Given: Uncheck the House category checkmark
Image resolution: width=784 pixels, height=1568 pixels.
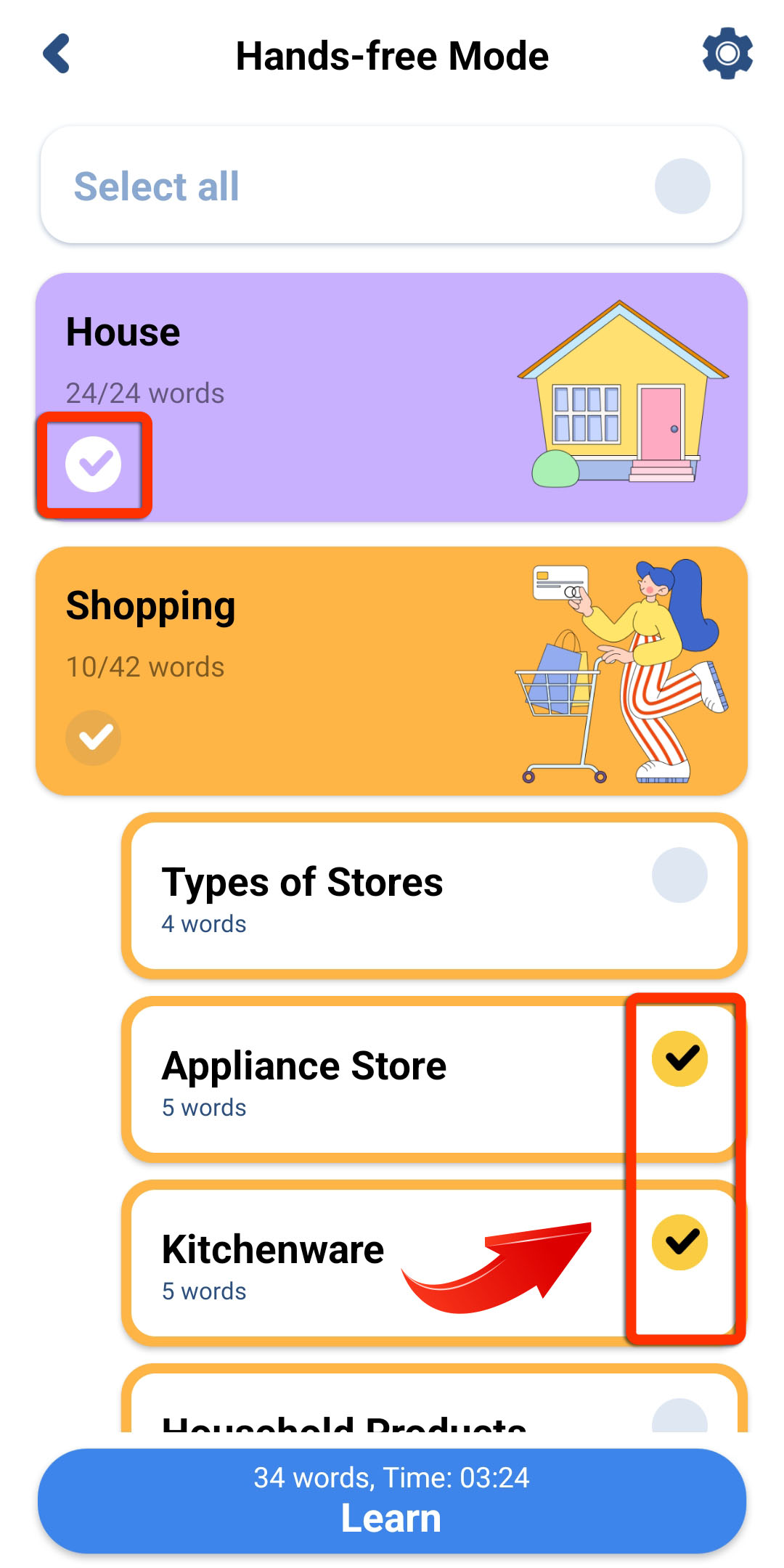Looking at the screenshot, I should [94, 465].
